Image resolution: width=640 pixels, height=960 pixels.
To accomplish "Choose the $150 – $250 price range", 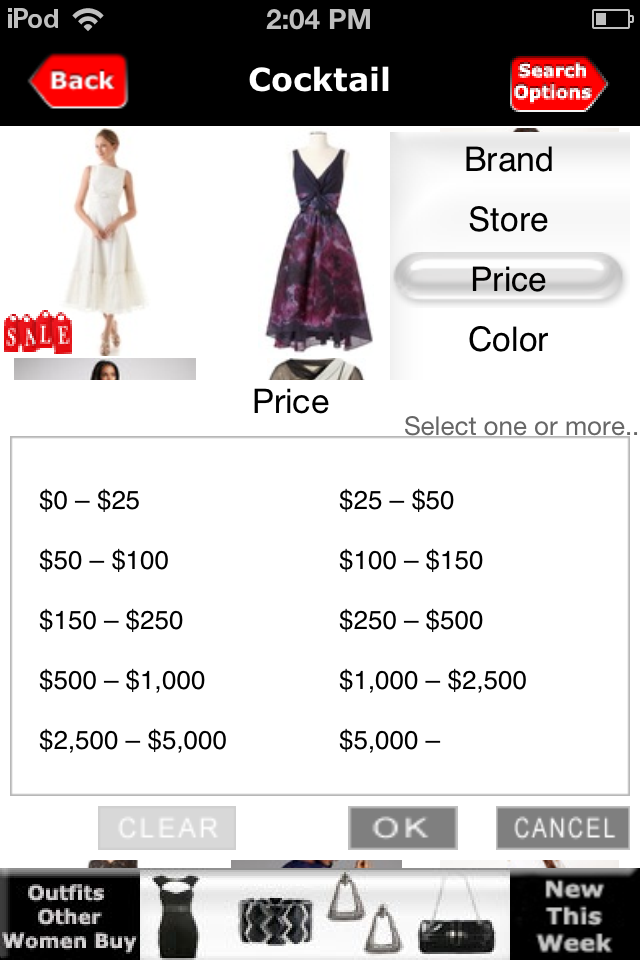I will pyautogui.click(x=110, y=620).
